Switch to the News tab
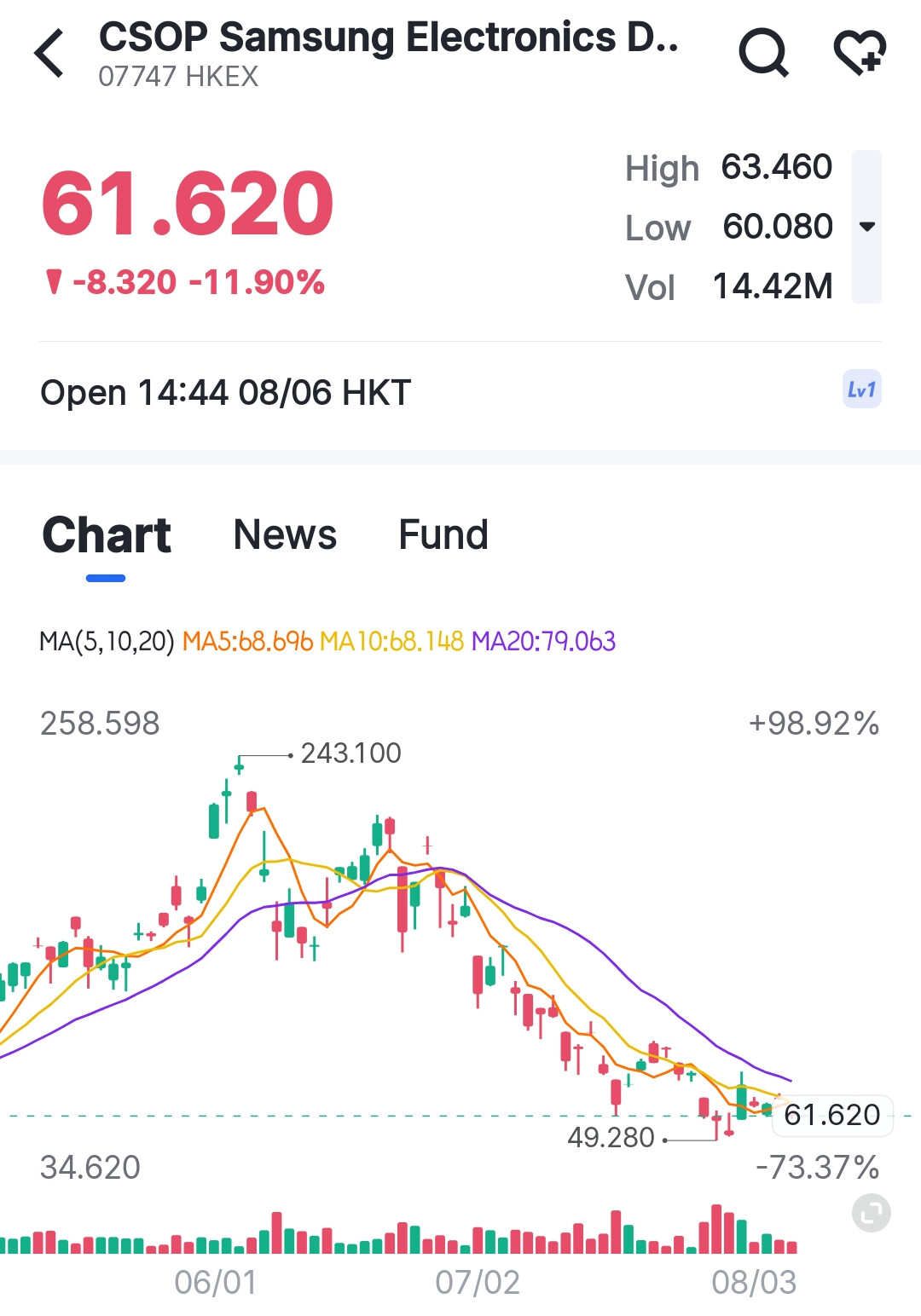The width and height of the screenshot is (921, 1316). coord(285,535)
